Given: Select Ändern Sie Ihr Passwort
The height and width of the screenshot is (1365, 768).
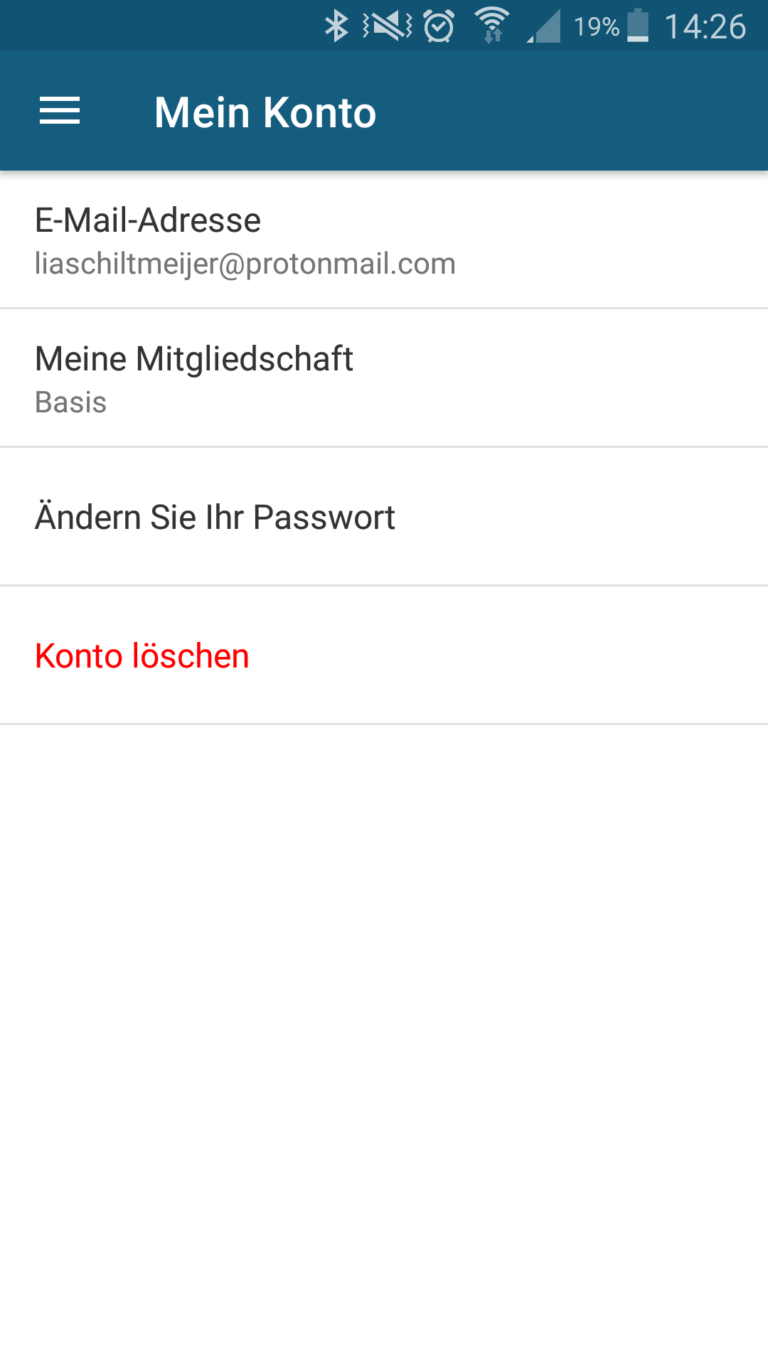Looking at the screenshot, I should [x=384, y=517].
